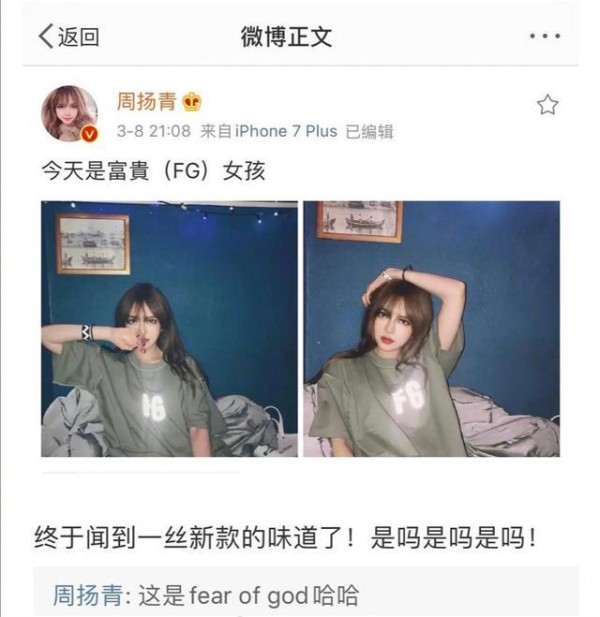Screen dimensions: 600x617
Task: Tap the 周扬青 username at the post top
Action: coord(145,102)
